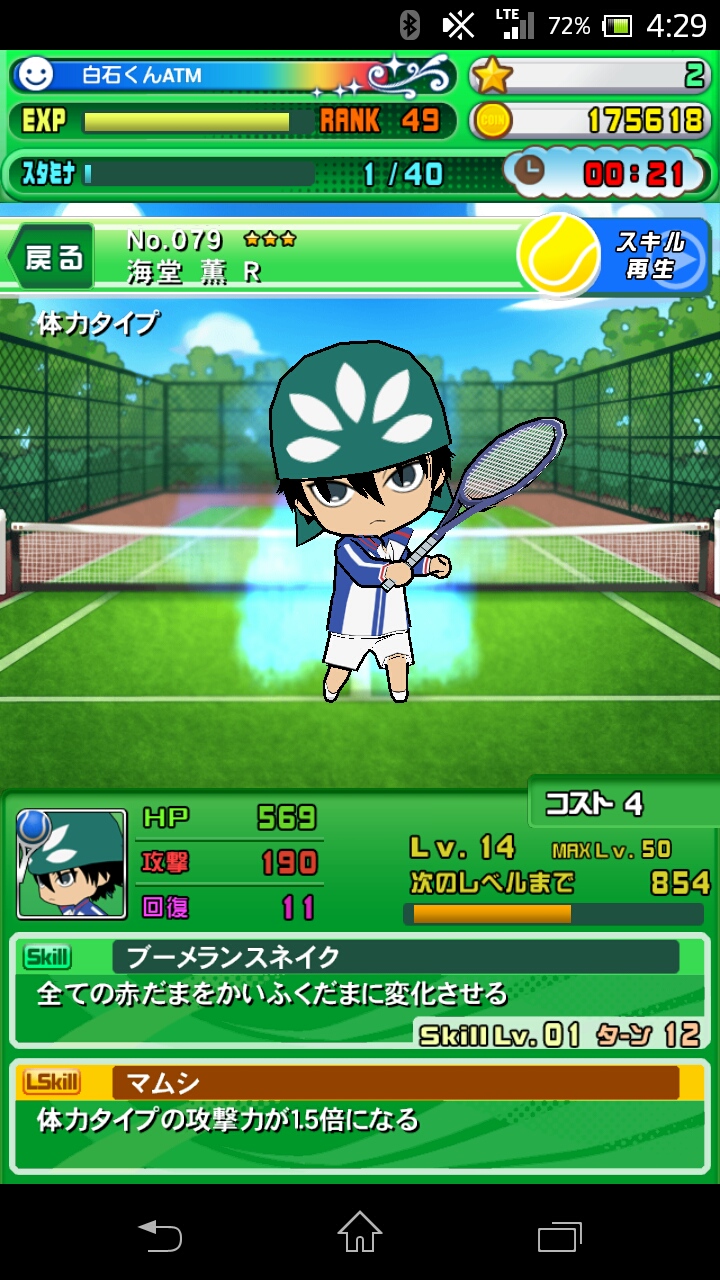Tap the system back arrow

tap(160, 1235)
